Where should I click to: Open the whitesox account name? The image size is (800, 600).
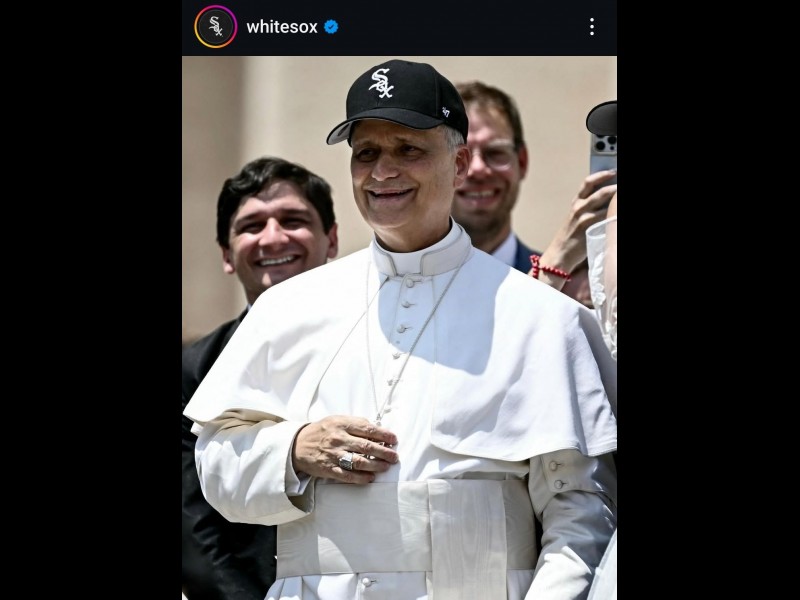[x=281, y=27]
